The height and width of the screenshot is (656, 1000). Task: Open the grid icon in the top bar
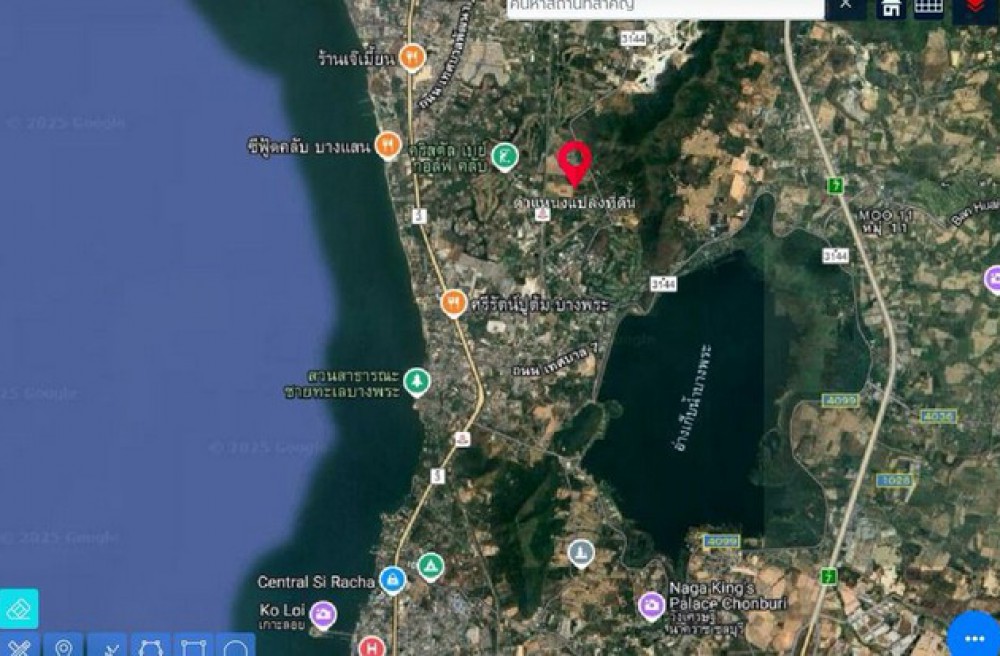[x=929, y=7]
